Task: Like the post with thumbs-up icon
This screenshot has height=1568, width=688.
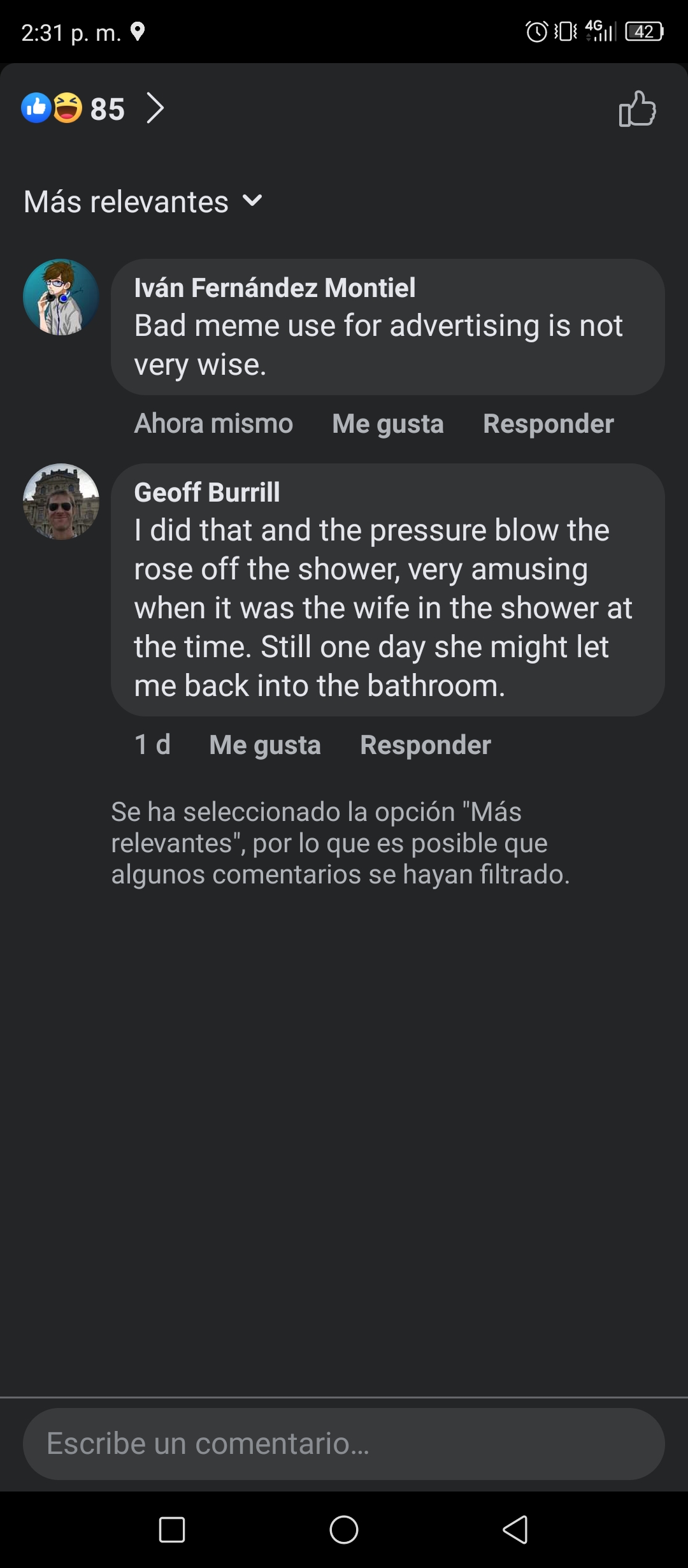Action: (x=637, y=108)
